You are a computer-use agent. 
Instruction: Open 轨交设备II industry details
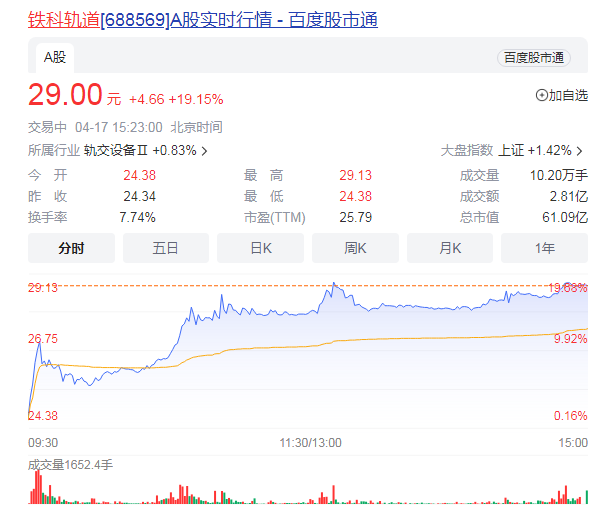point(145,150)
